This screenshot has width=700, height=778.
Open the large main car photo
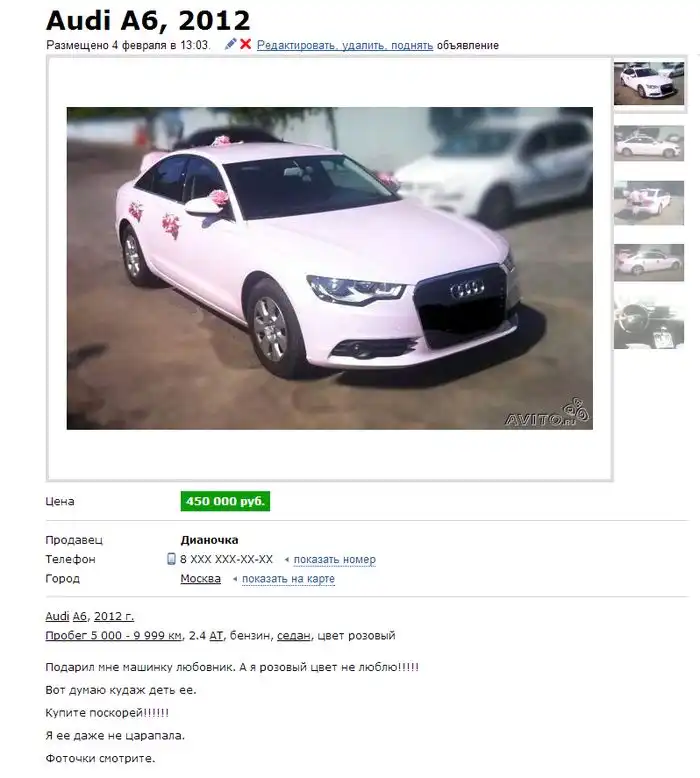(x=329, y=268)
